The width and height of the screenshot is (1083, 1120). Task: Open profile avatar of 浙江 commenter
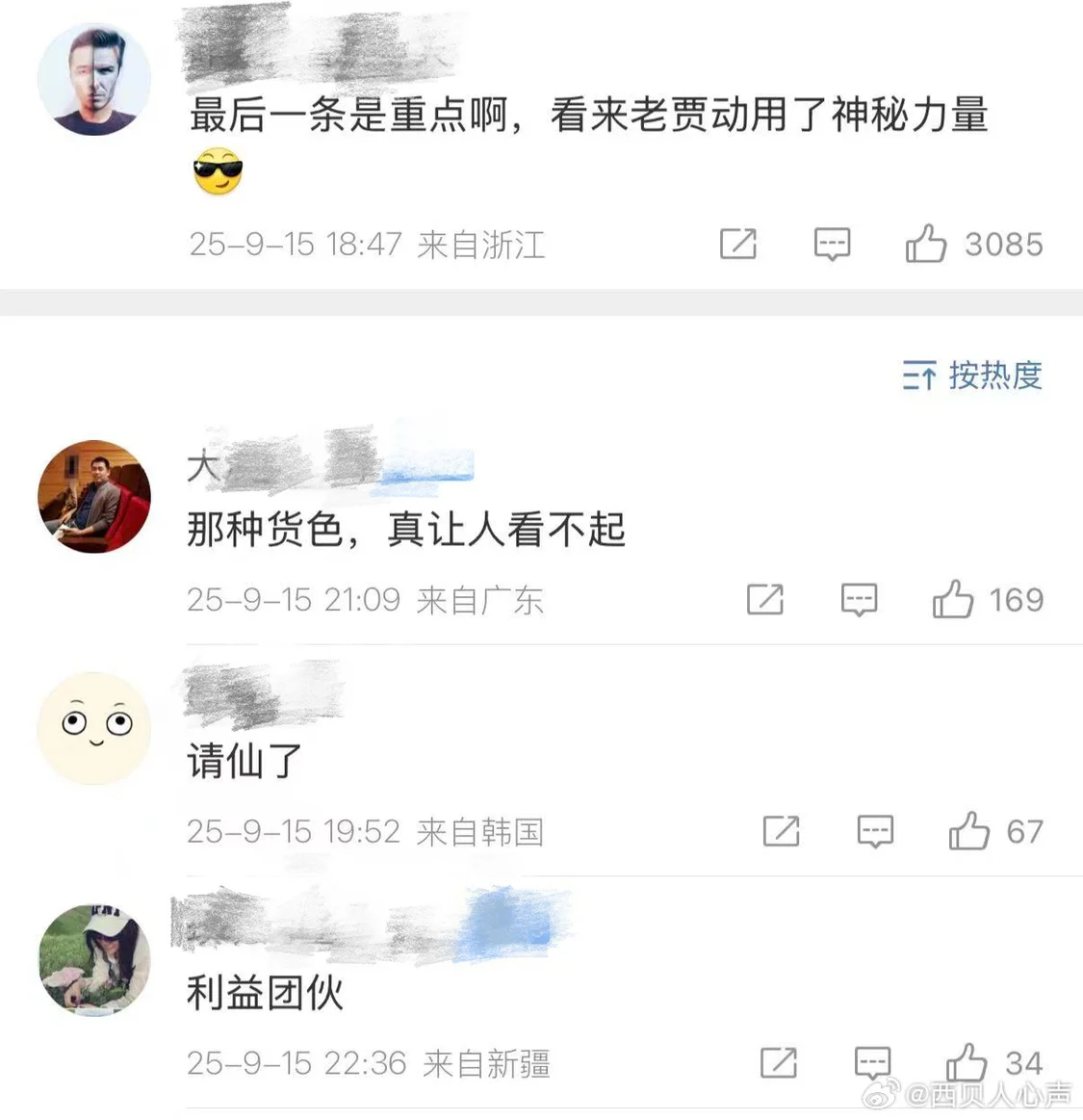(x=93, y=80)
